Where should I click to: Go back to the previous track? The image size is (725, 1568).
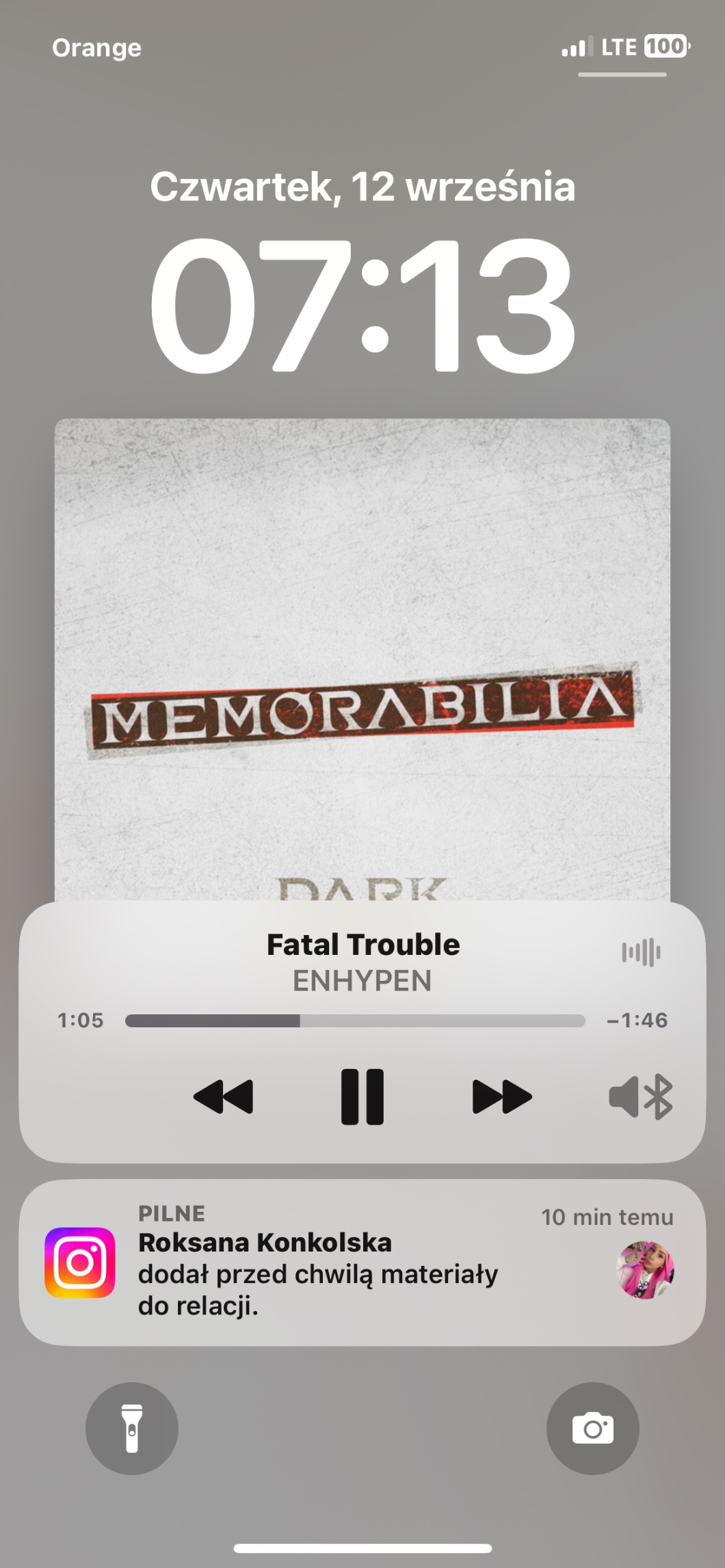pyautogui.click(x=223, y=1096)
